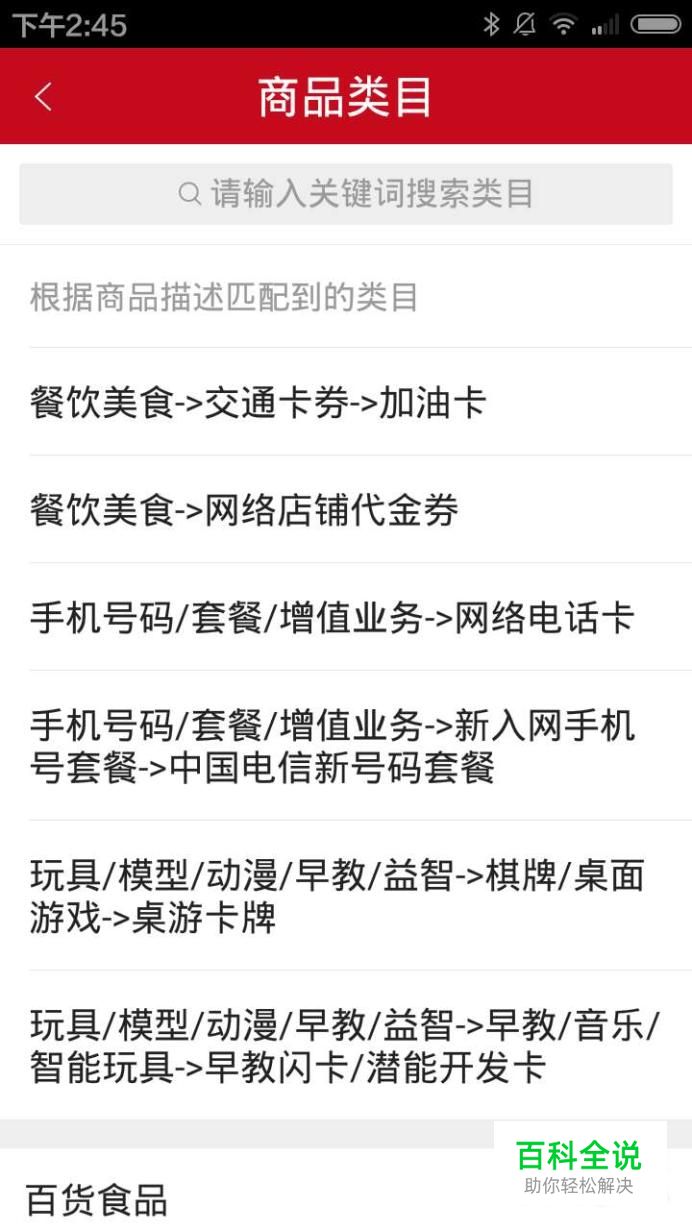Image resolution: width=692 pixels, height=1230 pixels.
Task: Tap the category keyword search box
Action: tap(346, 194)
